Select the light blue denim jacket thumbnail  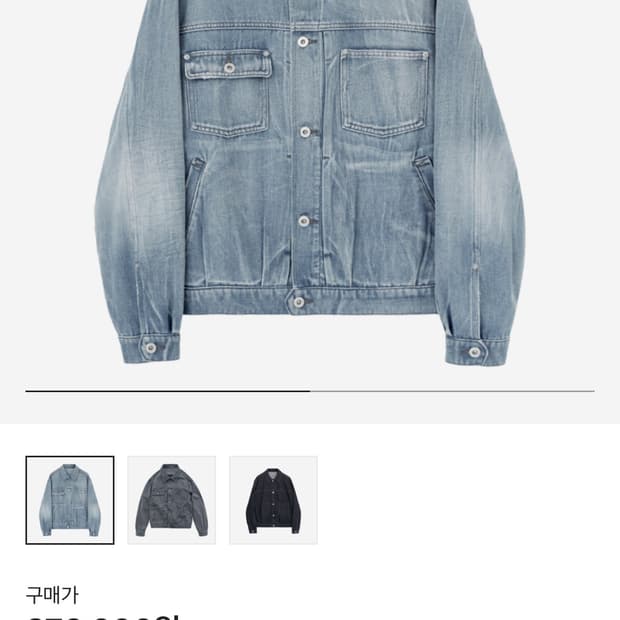click(70, 500)
